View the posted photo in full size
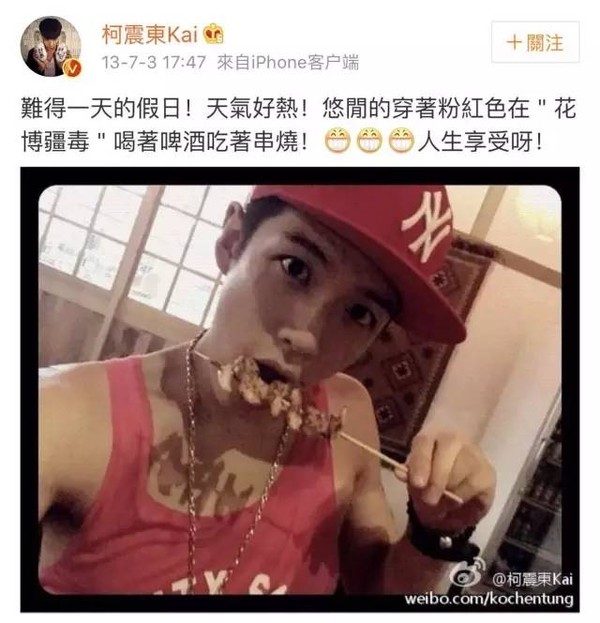 click(300, 390)
